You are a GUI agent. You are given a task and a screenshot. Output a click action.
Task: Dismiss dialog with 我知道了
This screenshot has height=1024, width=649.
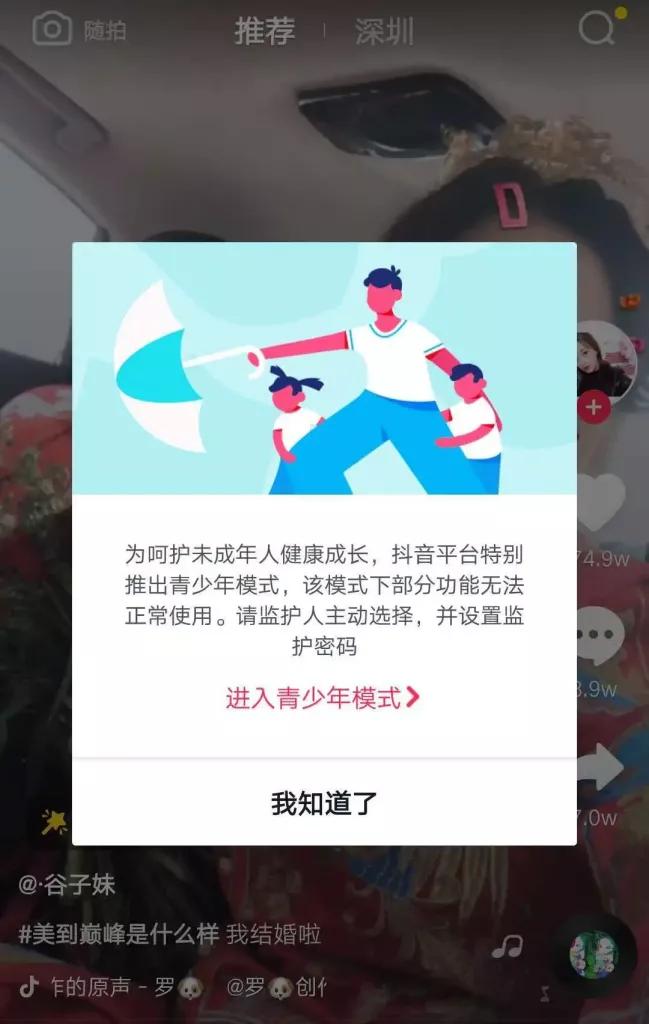[x=324, y=803]
